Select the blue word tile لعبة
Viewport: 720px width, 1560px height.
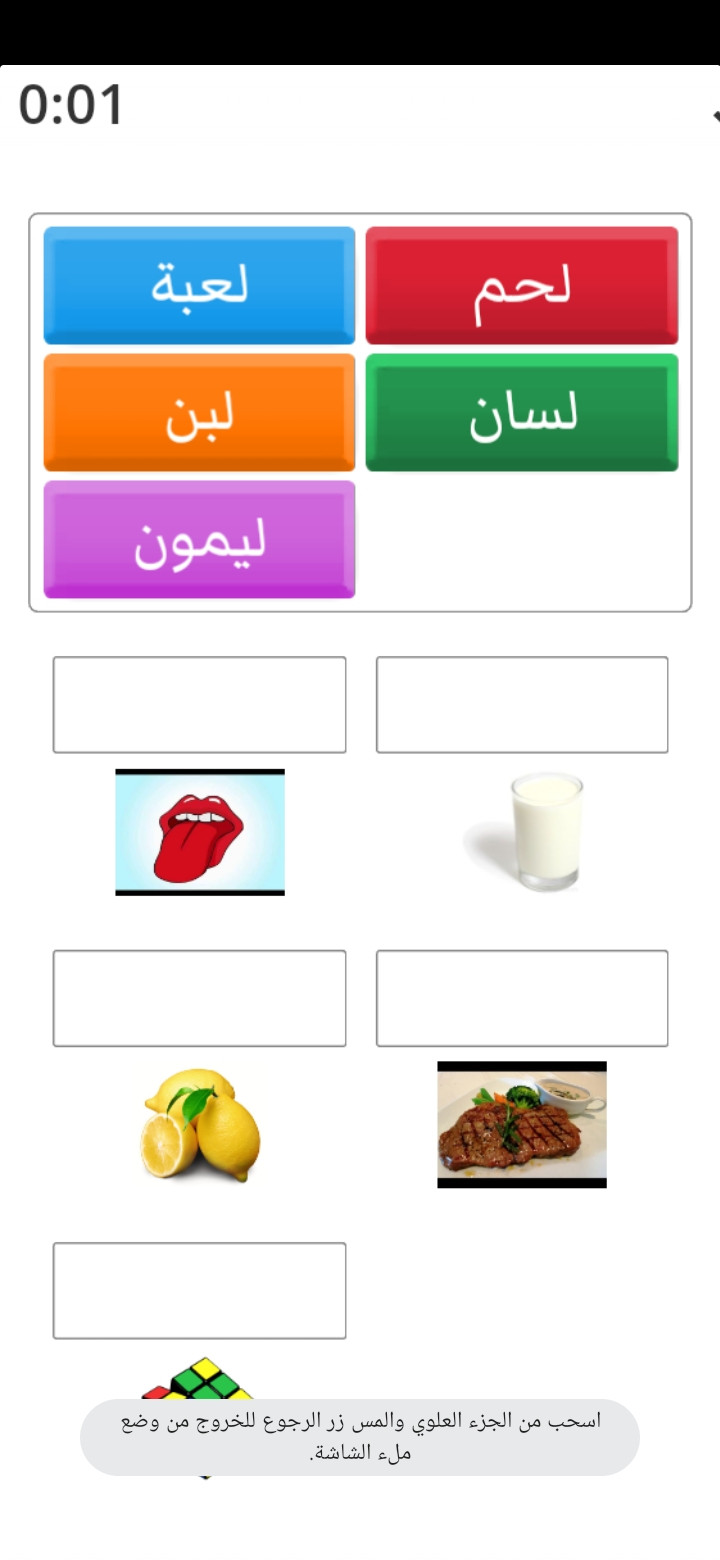point(199,285)
